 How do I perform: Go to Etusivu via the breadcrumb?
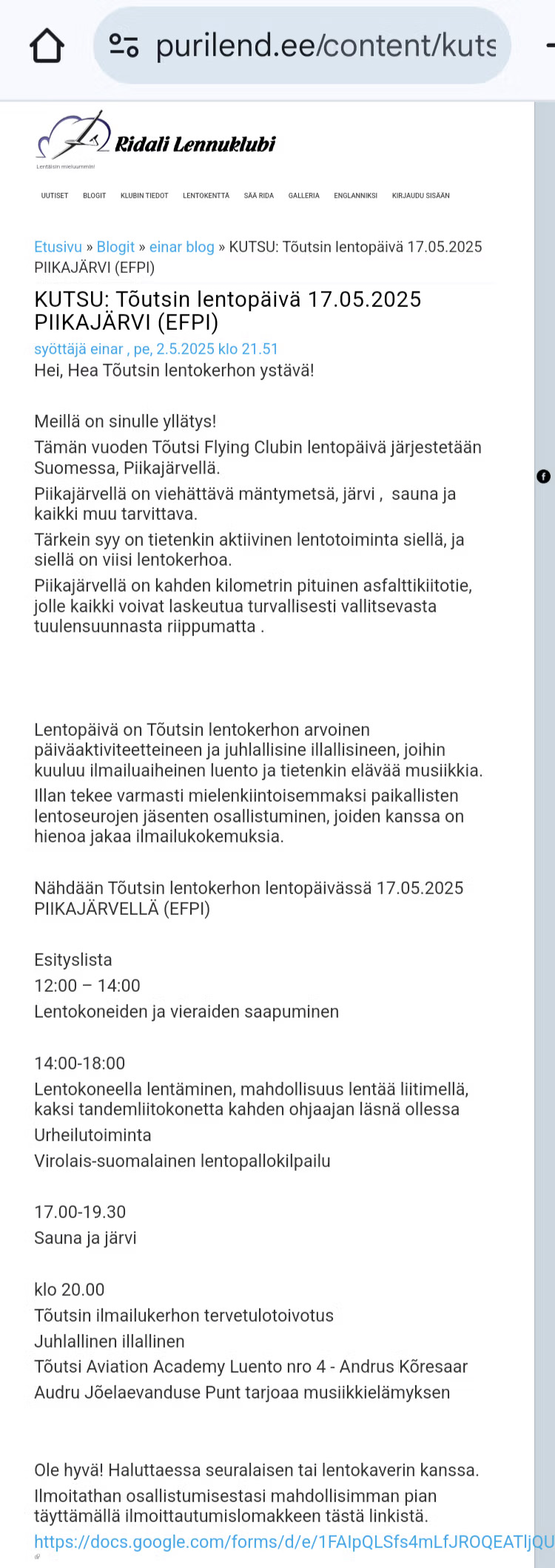click(58, 247)
